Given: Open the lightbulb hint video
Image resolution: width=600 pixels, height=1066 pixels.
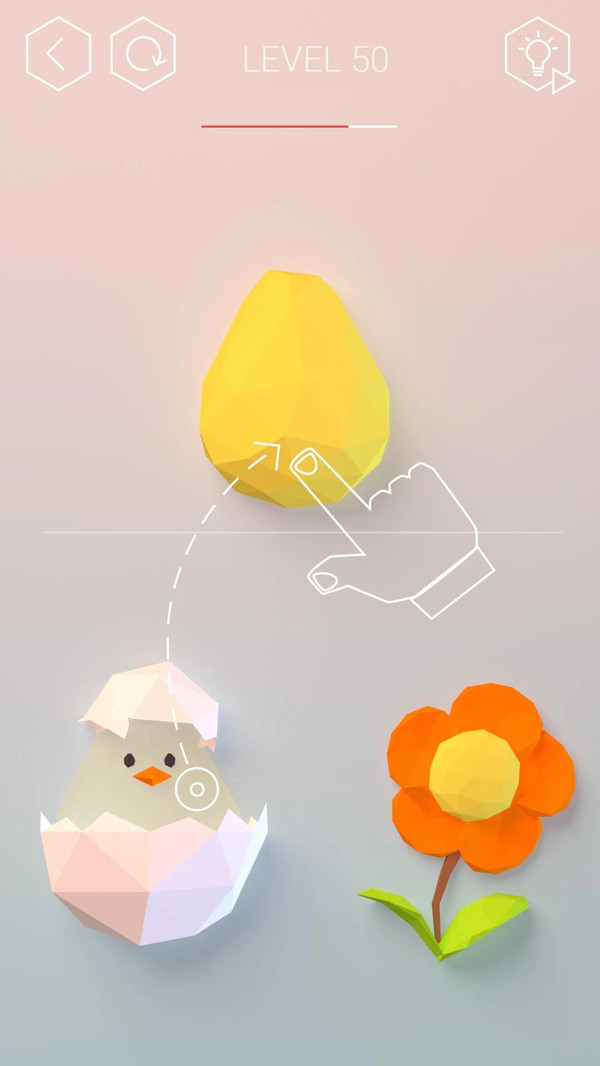Looking at the screenshot, I should tap(540, 54).
